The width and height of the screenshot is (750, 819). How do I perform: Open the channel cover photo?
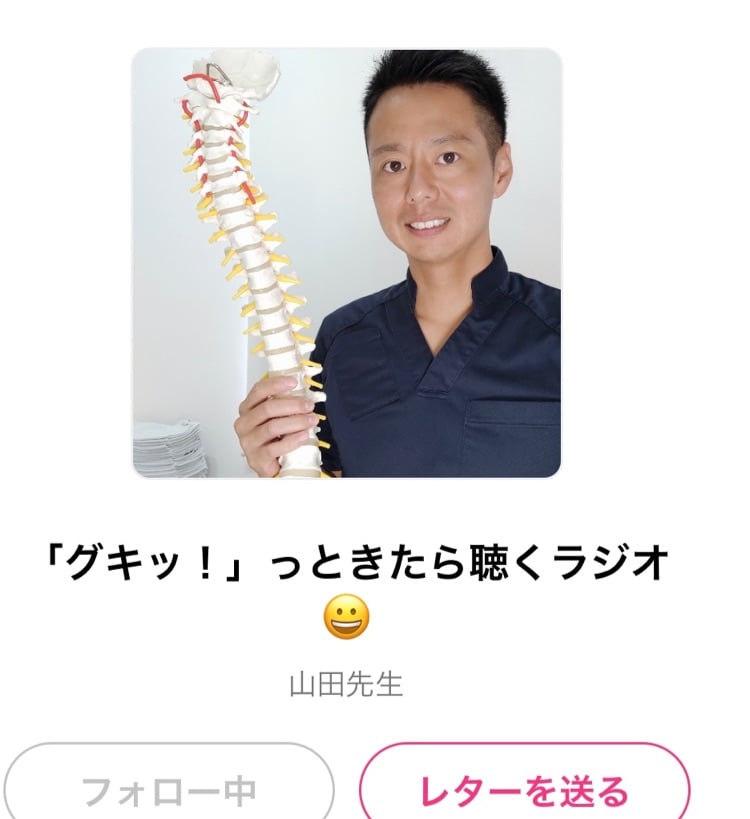pos(347,263)
